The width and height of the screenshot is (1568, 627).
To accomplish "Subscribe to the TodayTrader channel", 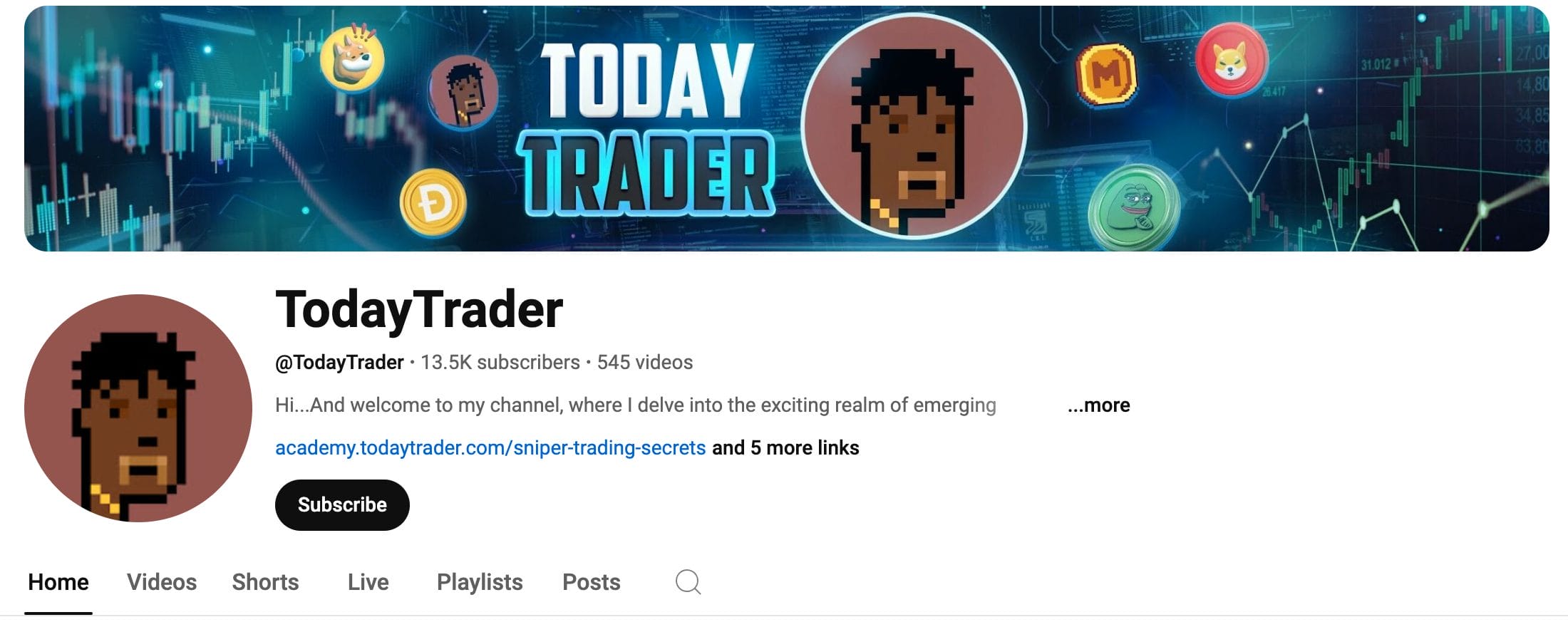I will pyautogui.click(x=342, y=504).
